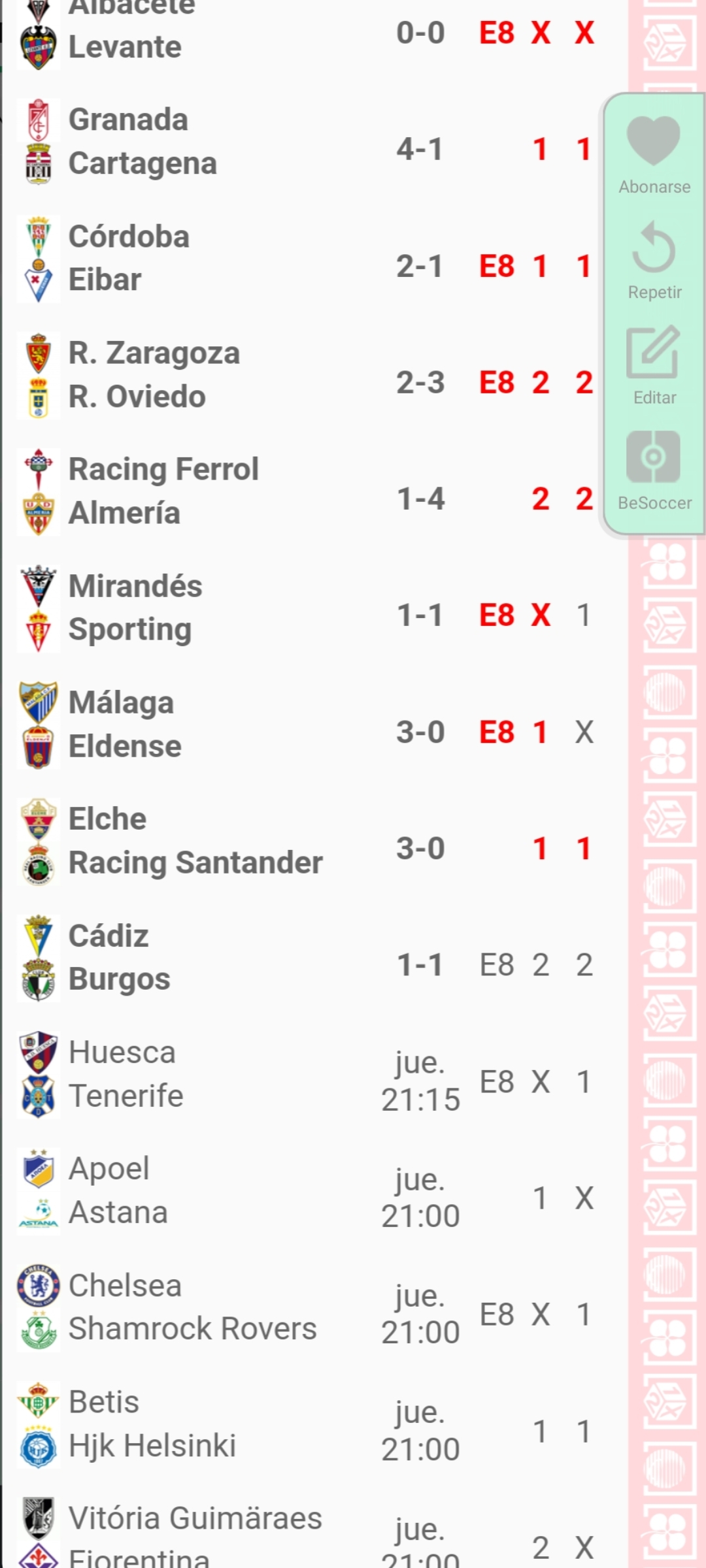
Task: Repeat this bet with Repetir
Action: pos(654,259)
